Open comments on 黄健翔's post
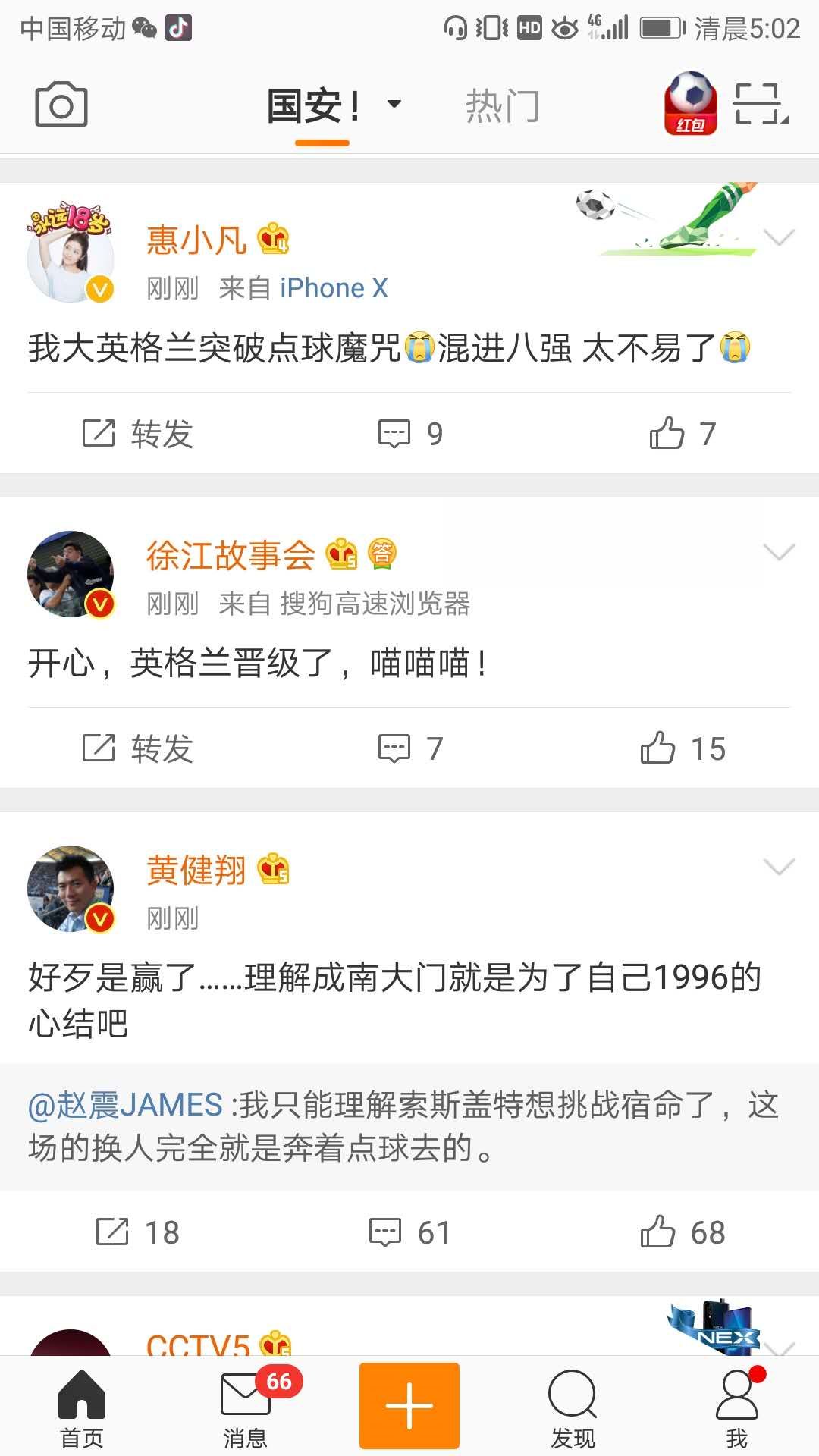Viewport: 819px width, 1456px height. coord(410,1232)
